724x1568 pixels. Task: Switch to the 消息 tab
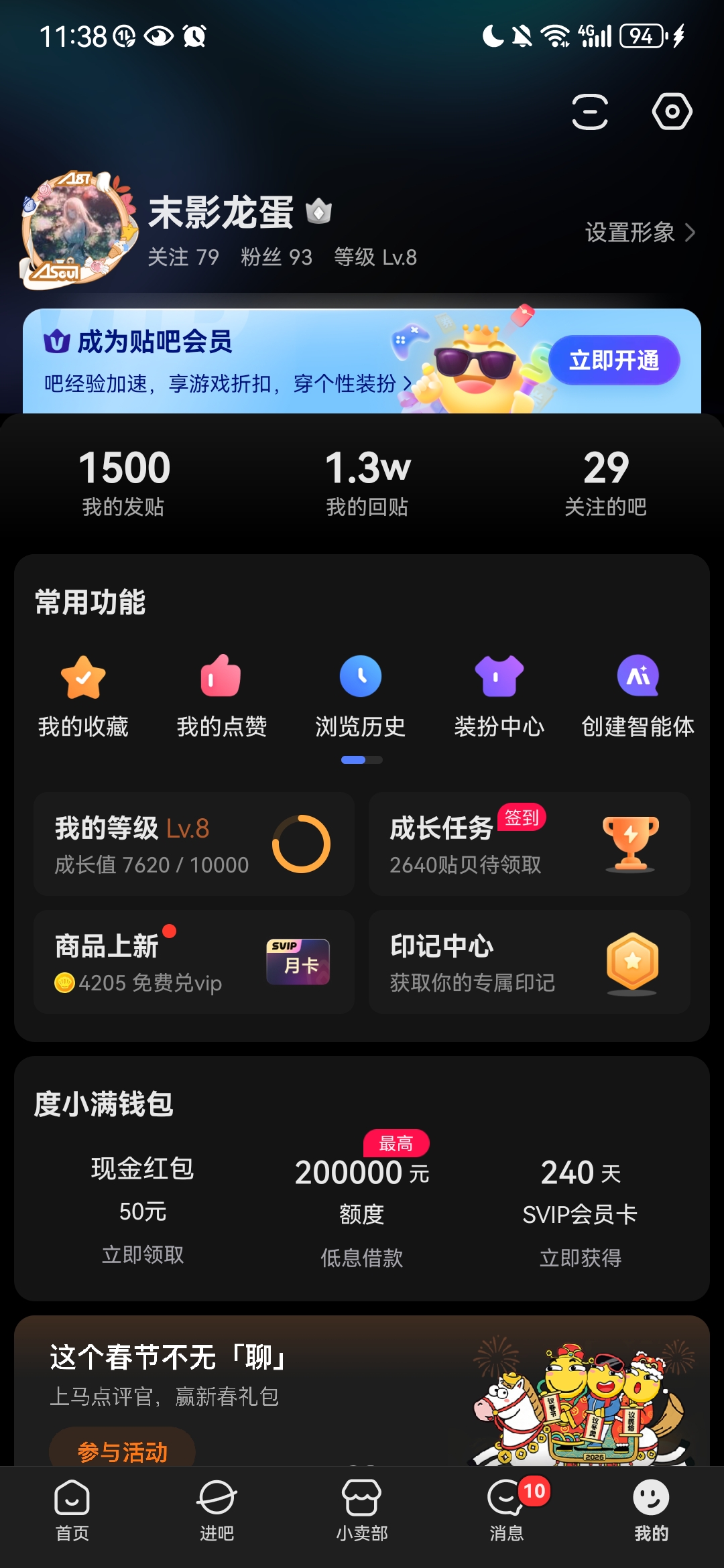tap(507, 1510)
